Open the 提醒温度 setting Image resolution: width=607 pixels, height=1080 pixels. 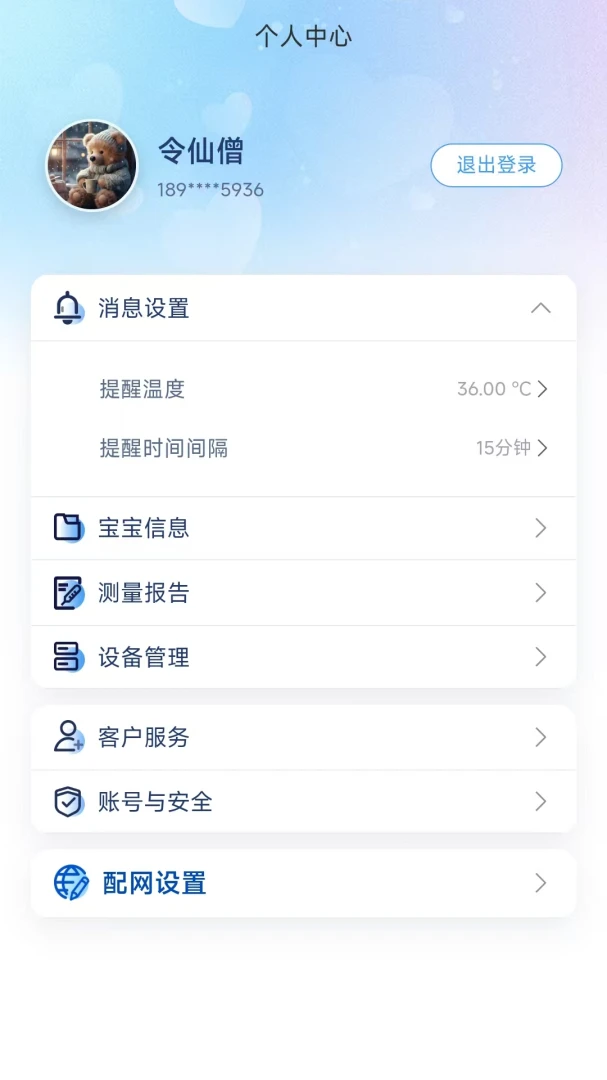pos(303,389)
